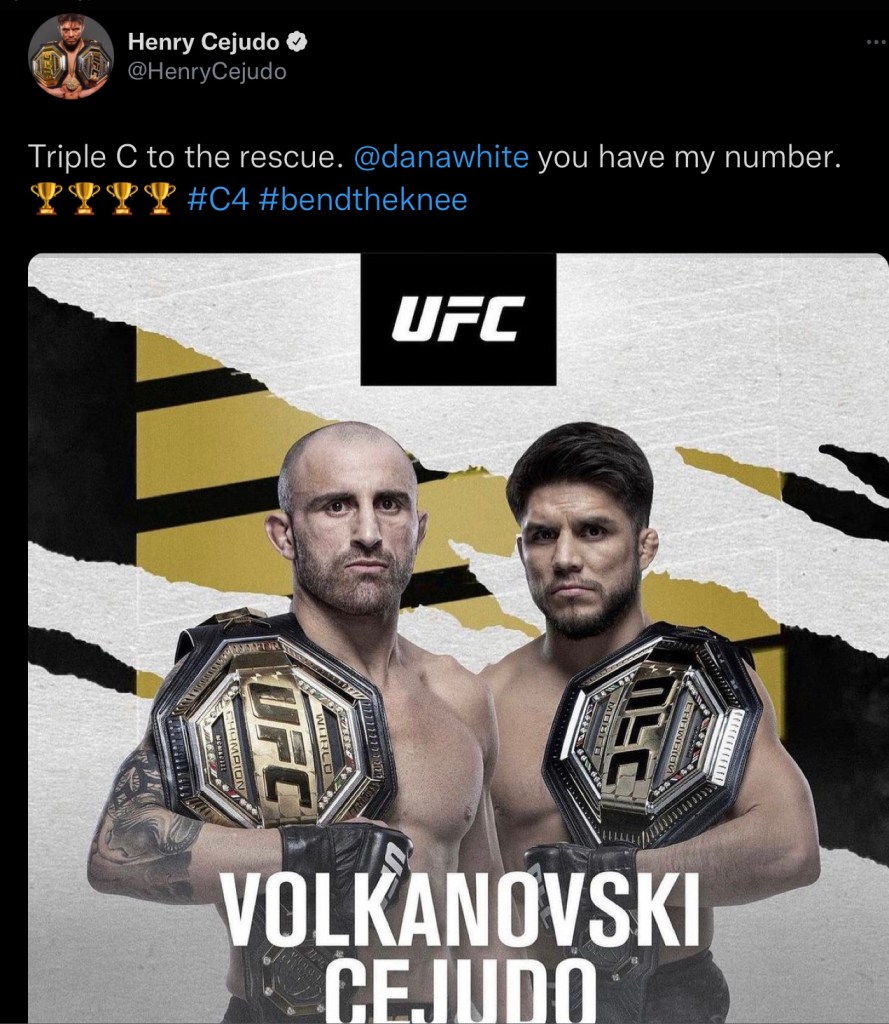Open Henry Cejudo's profile picture

tap(70, 56)
